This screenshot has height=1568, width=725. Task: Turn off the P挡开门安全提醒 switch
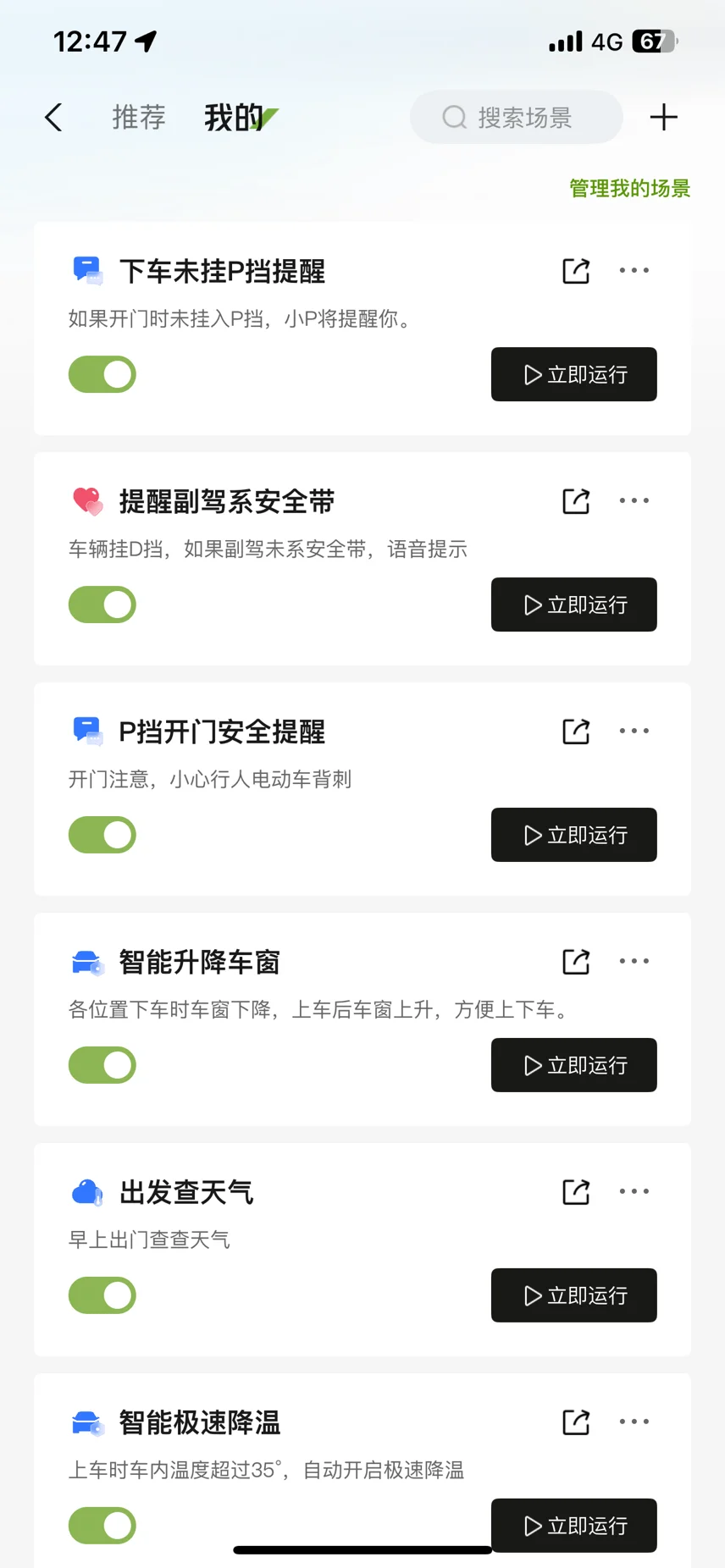(x=102, y=835)
